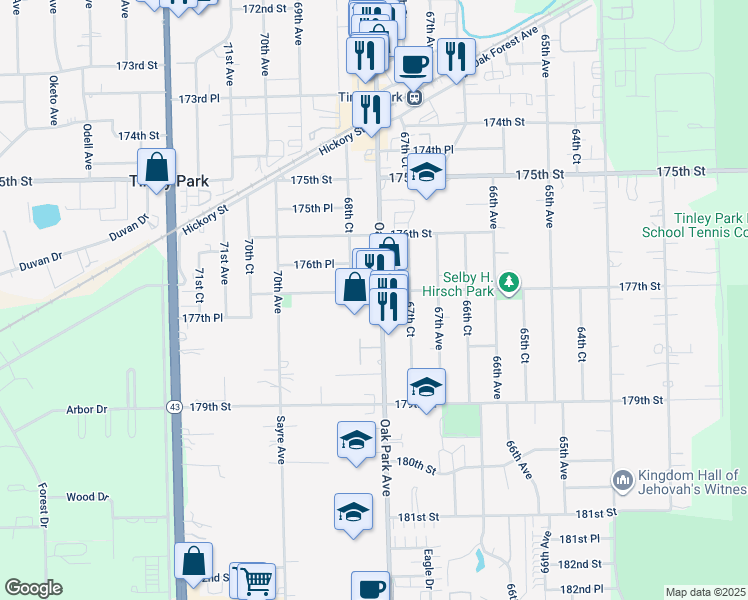The width and height of the screenshot is (748, 600).
Task: Tap the shopping cart grocery pin
Action: (x=257, y=580)
